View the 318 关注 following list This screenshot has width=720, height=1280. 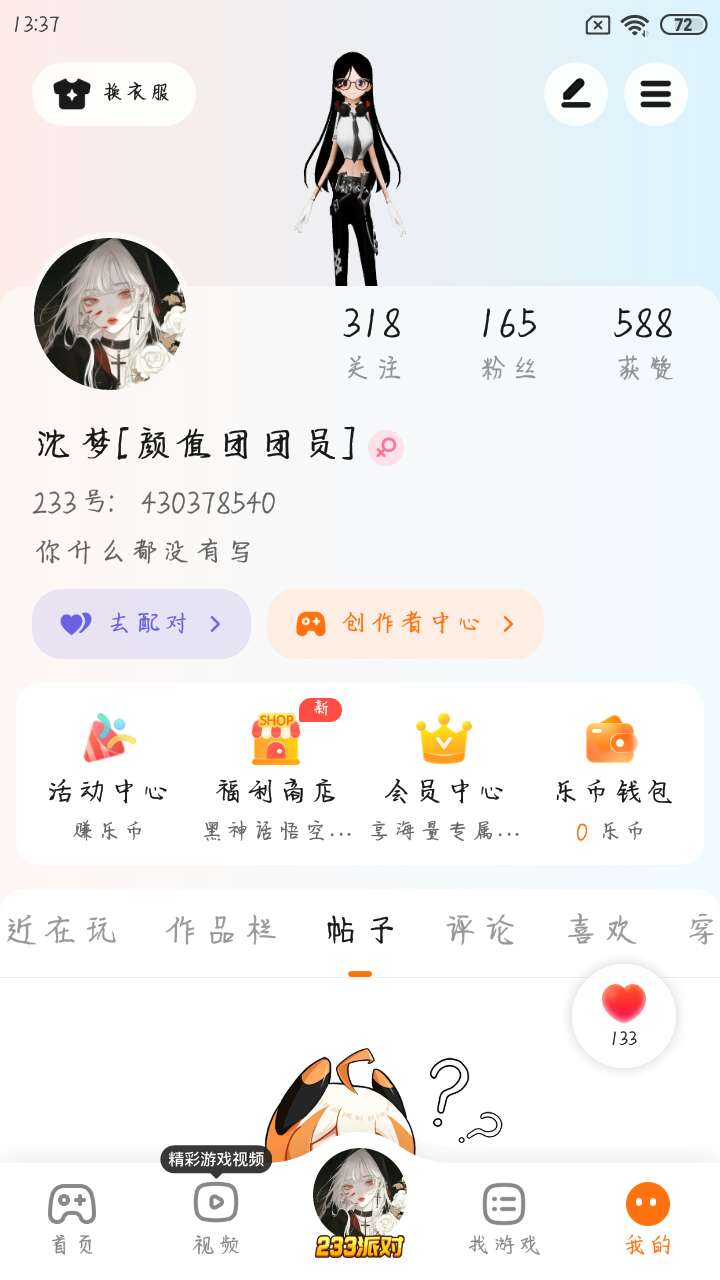click(x=372, y=342)
